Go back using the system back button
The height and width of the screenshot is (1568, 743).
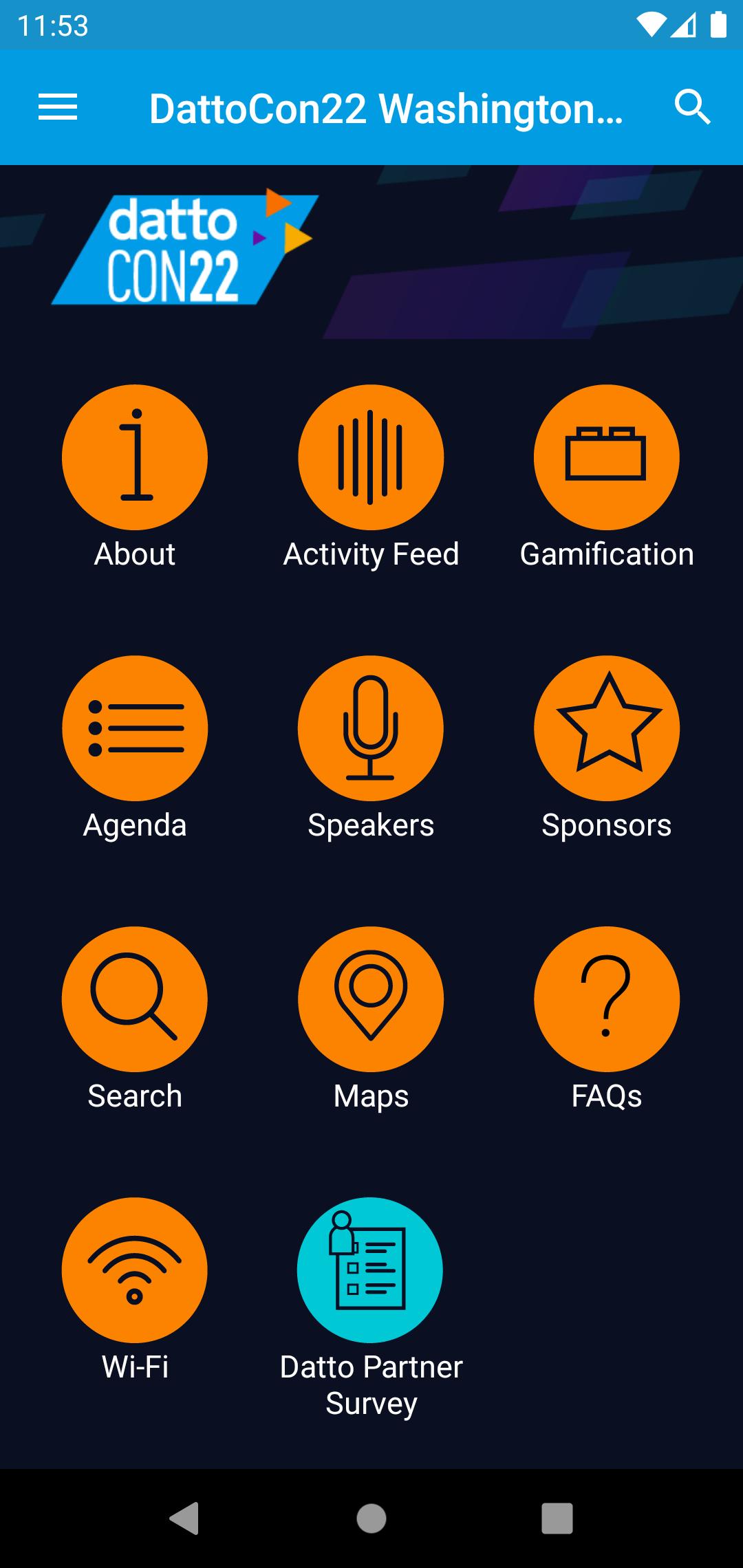(184, 1518)
